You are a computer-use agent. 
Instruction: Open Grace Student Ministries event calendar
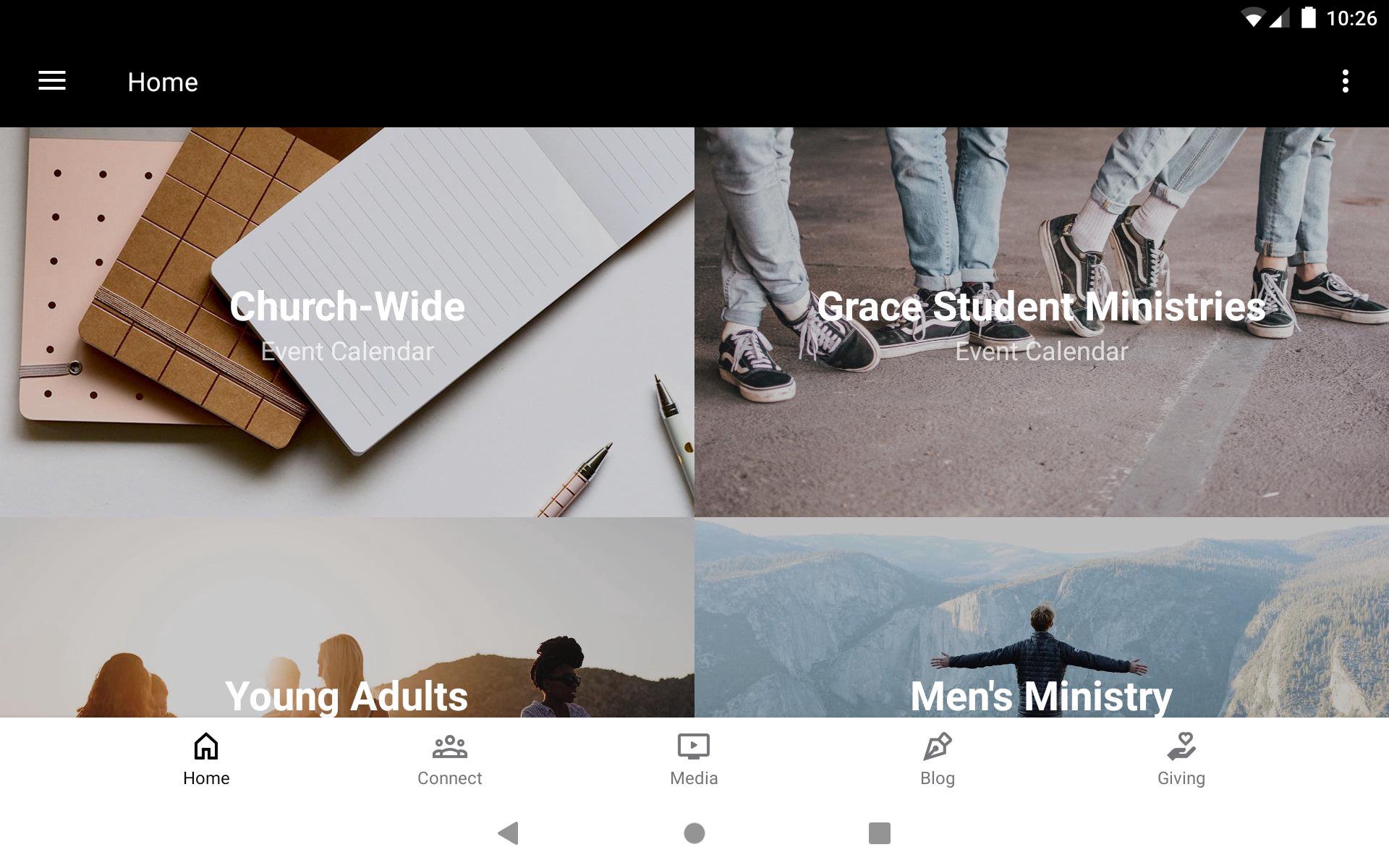tap(1041, 323)
